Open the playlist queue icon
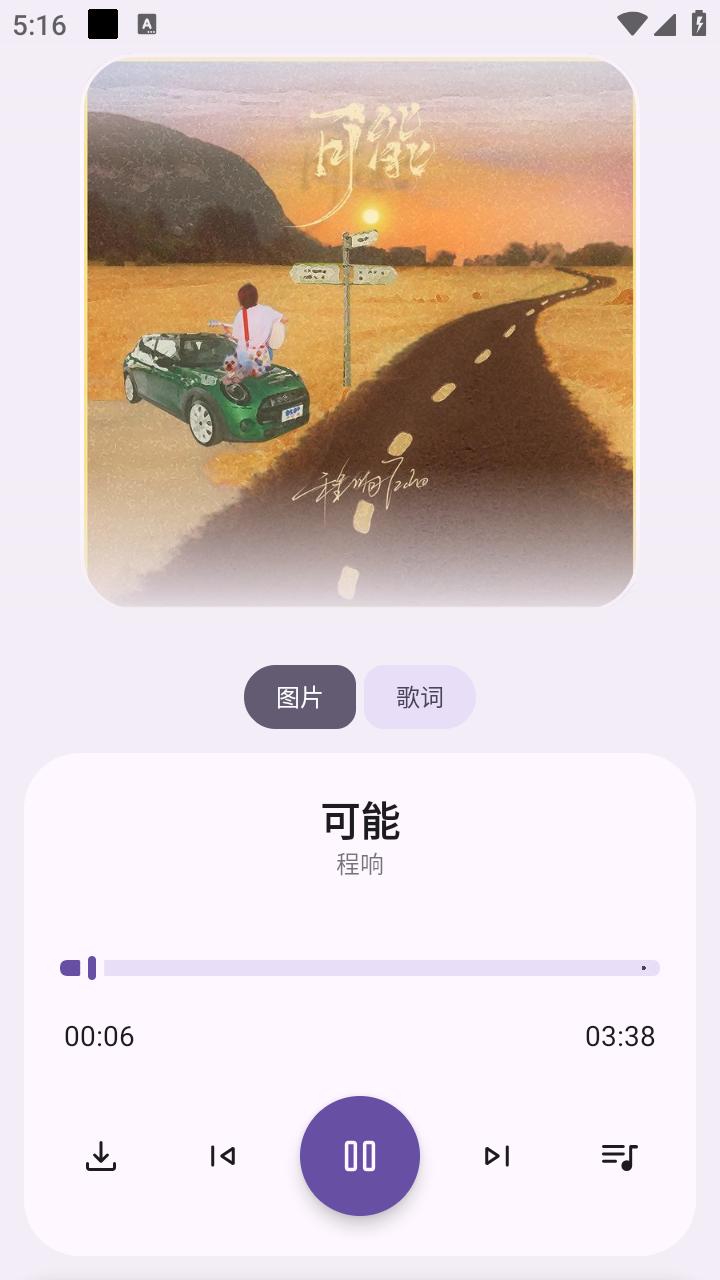Image resolution: width=720 pixels, height=1280 pixels. click(x=619, y=1155)
